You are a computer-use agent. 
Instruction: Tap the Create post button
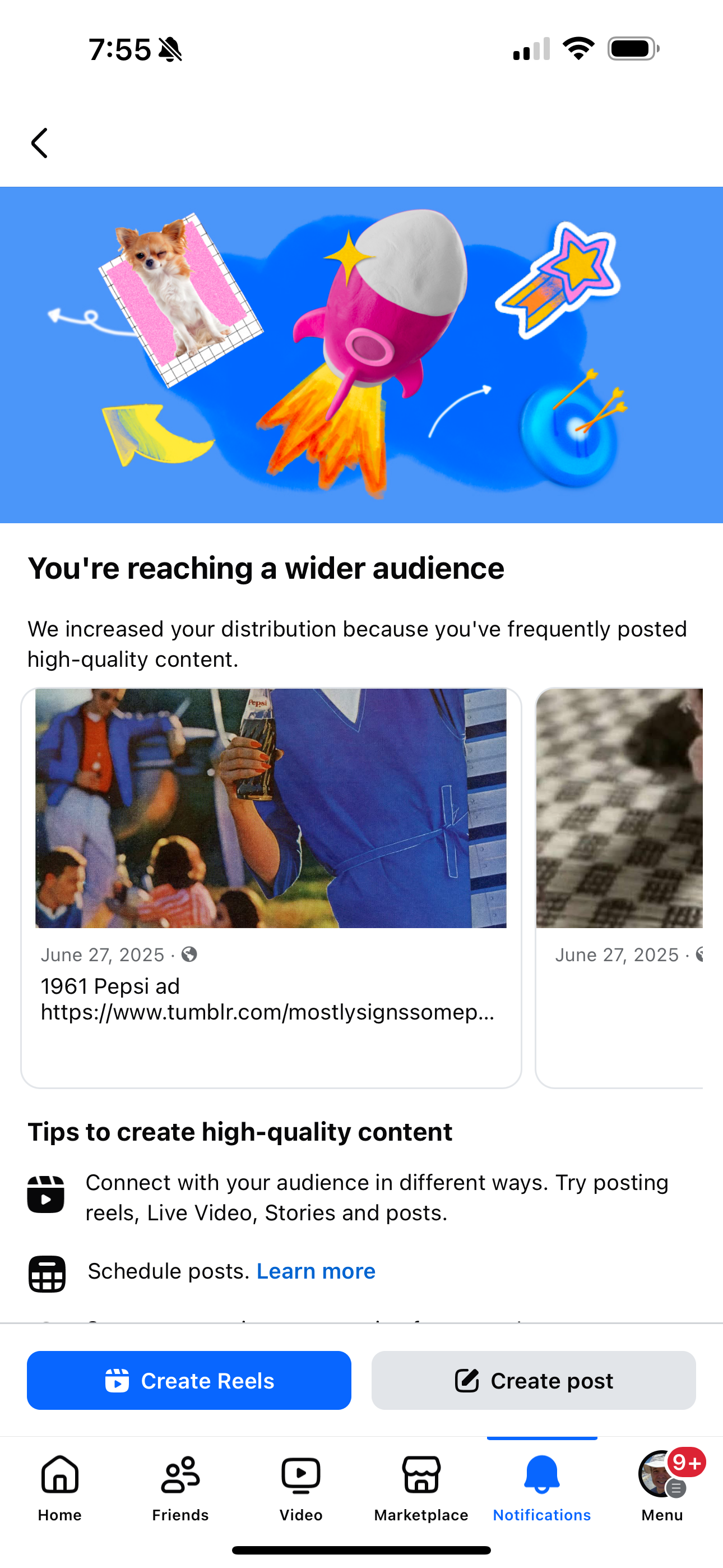(533, 1381)
